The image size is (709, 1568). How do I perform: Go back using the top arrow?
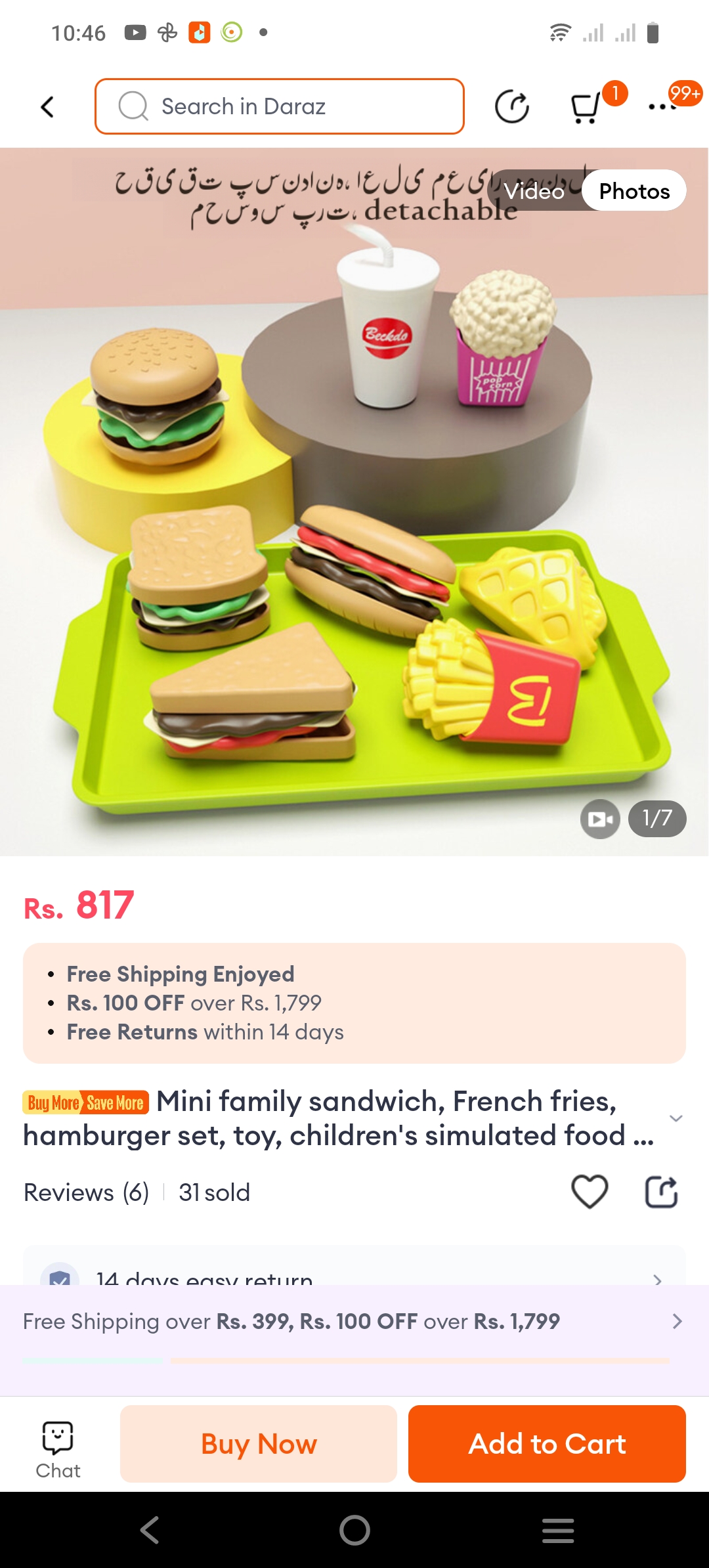point(47,107)
